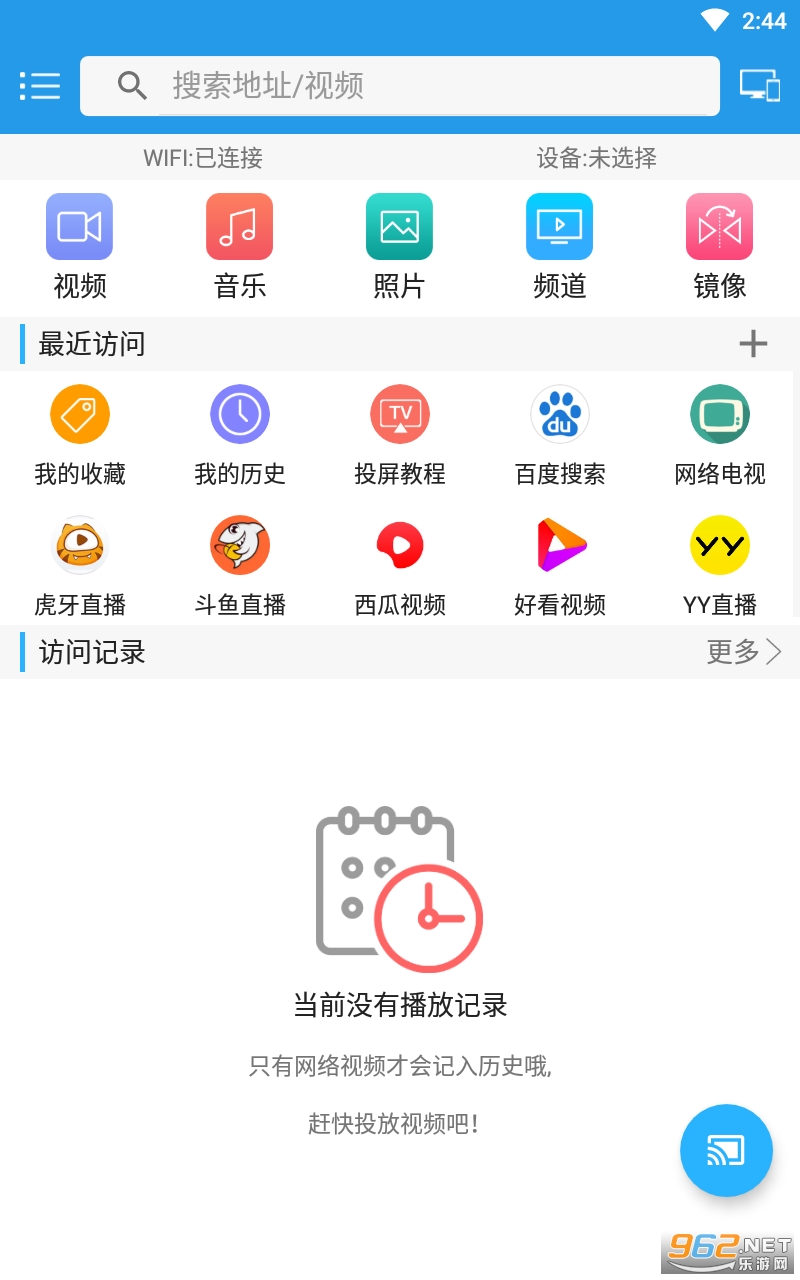Open 投屏教程 tutorial
The height and width of the screenshot is (1280, 800).
click(400, 436)
